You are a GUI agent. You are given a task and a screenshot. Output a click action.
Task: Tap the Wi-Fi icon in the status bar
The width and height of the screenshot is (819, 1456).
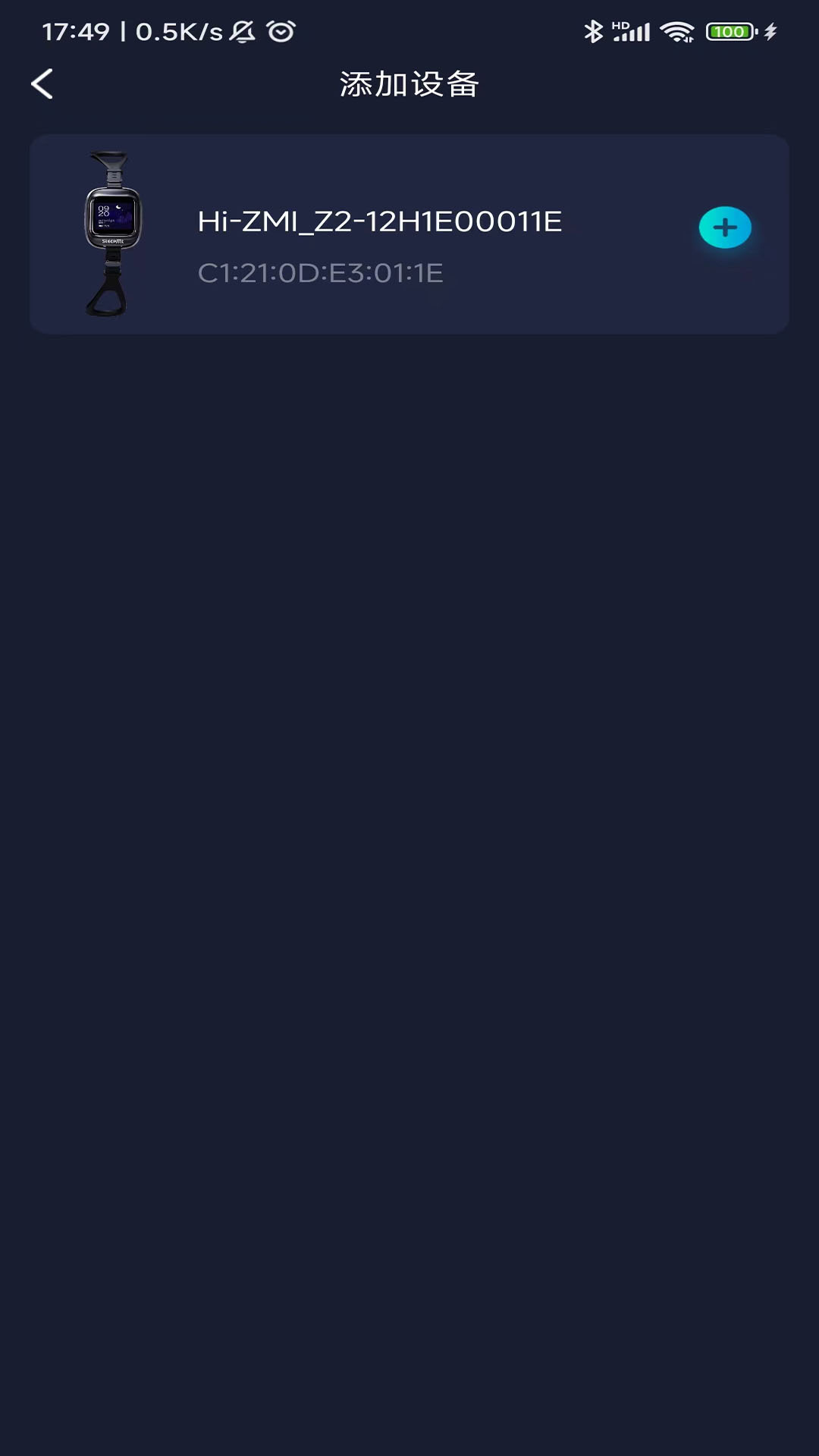tap(679, 30)
